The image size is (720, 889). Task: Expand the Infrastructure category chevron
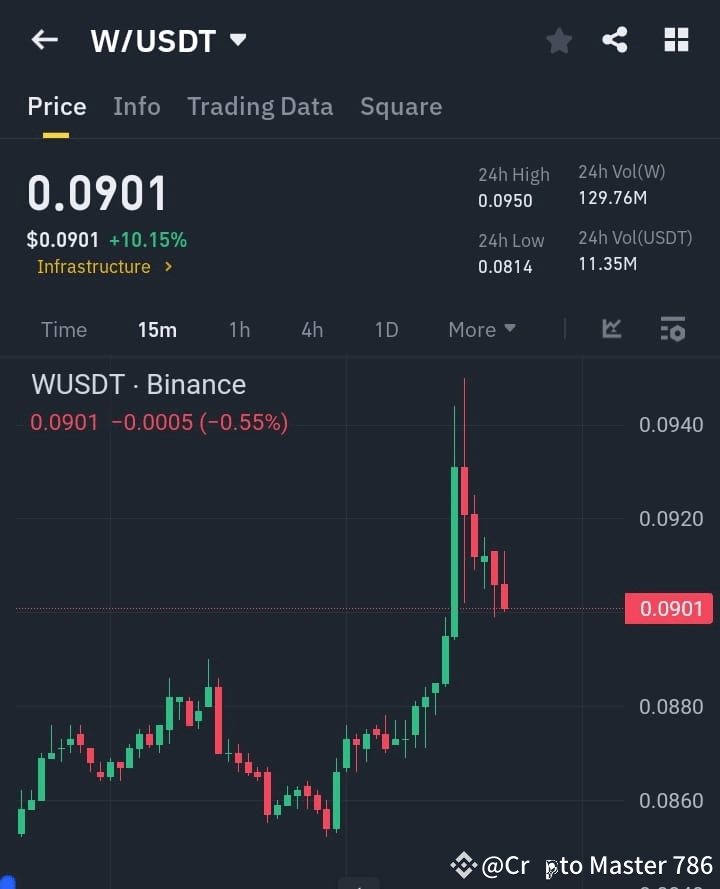click(167, 267)
